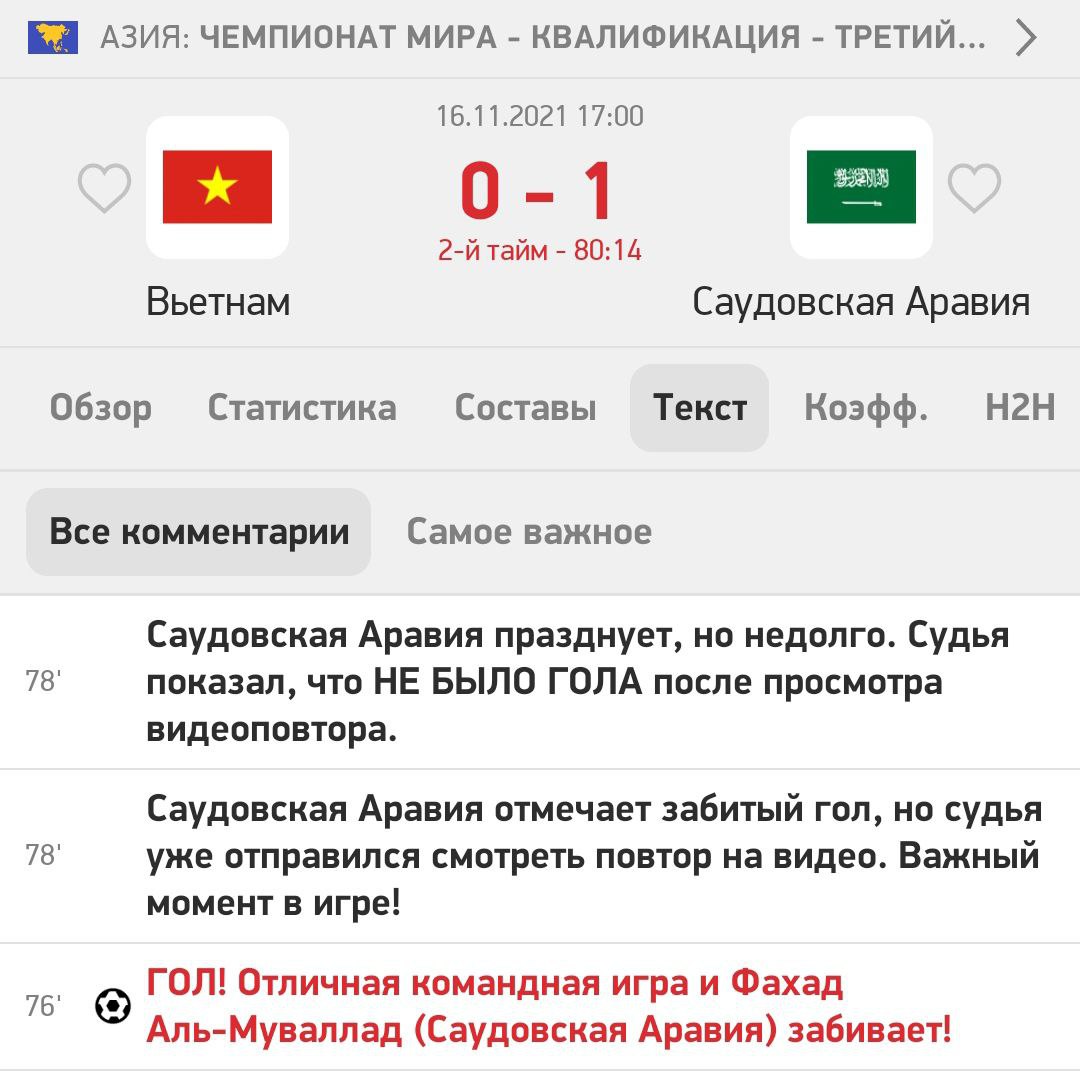Open the H2H tab
The width and height of the screenshot is (1080, 1075).
tap(1019, 408)
